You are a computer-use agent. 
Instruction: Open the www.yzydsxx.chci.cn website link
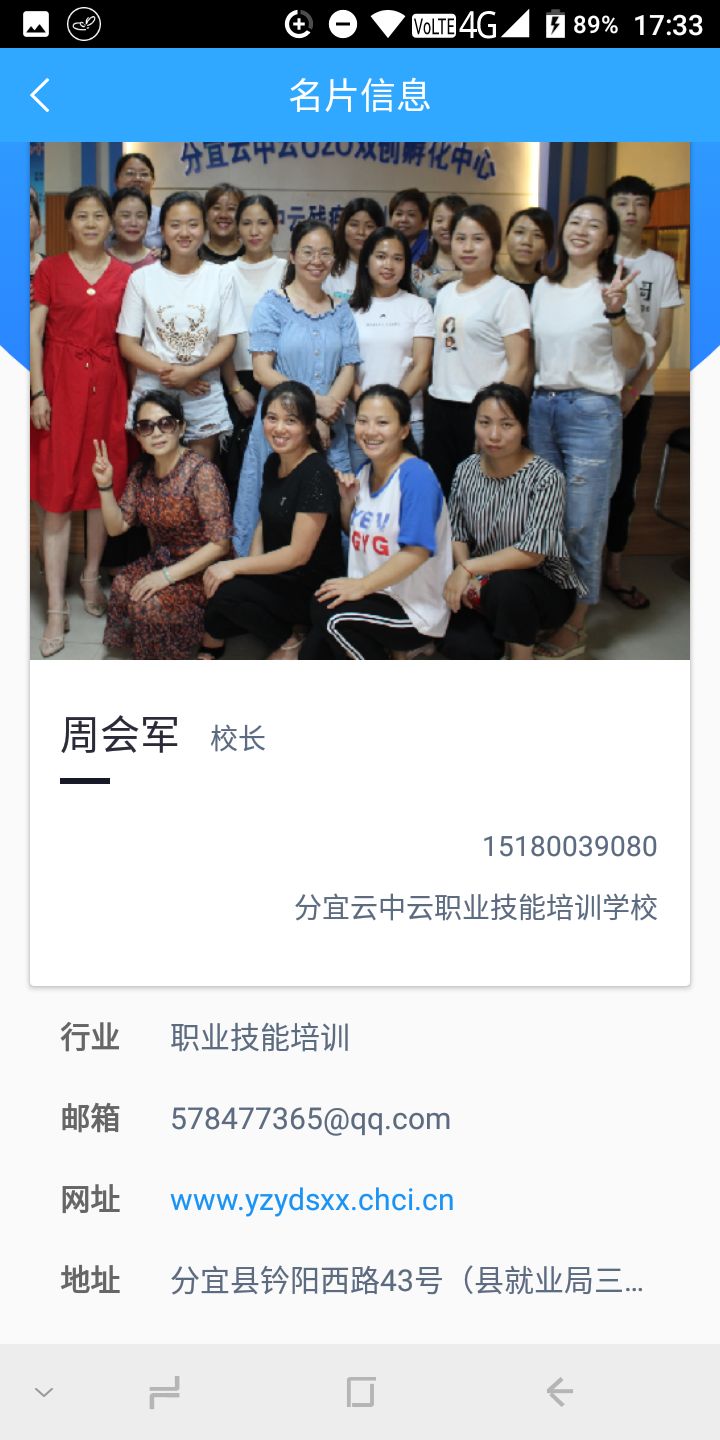click(312, 1200)
